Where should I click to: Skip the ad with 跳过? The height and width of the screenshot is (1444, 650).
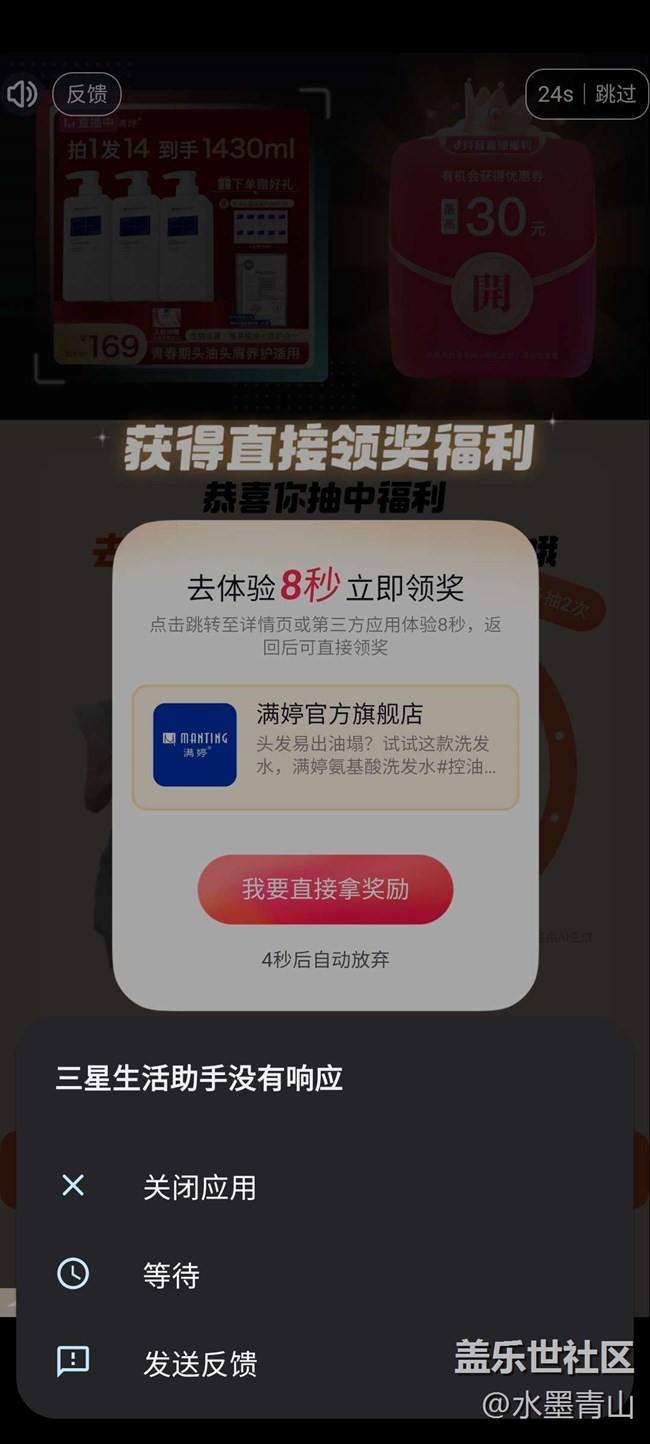point(614,94)
